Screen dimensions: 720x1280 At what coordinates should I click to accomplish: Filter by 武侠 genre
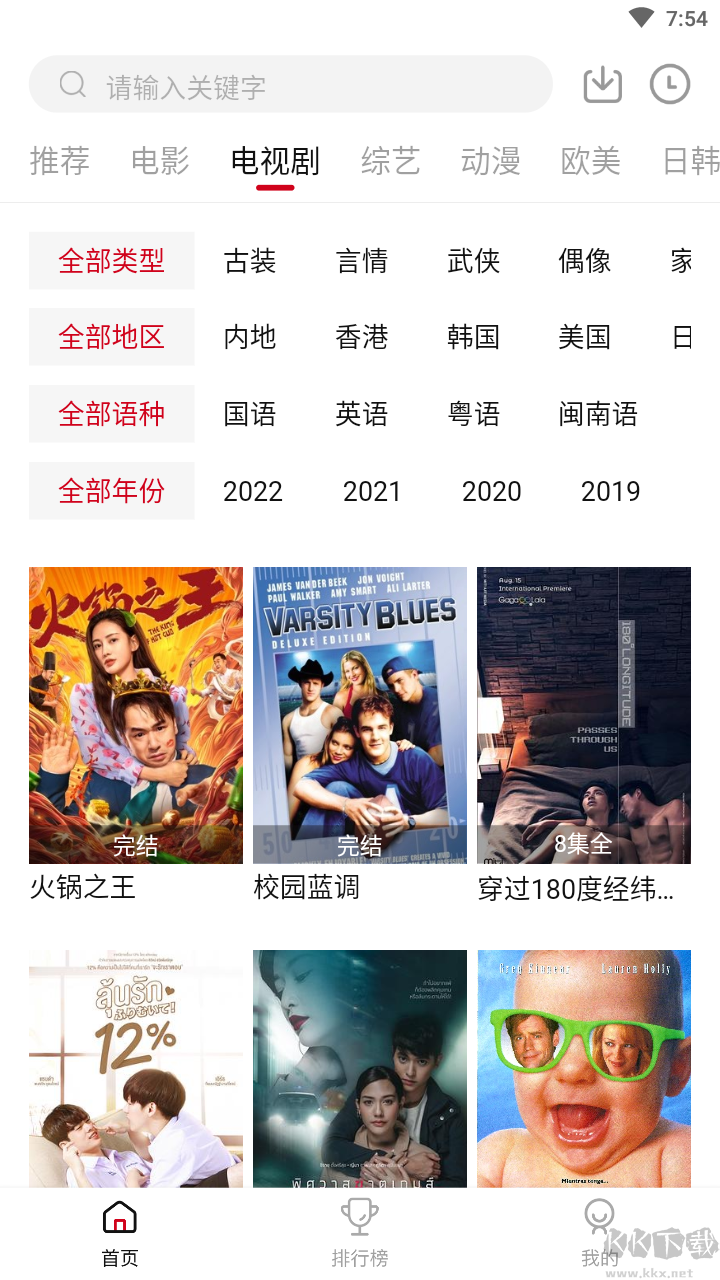click(473, 261)
